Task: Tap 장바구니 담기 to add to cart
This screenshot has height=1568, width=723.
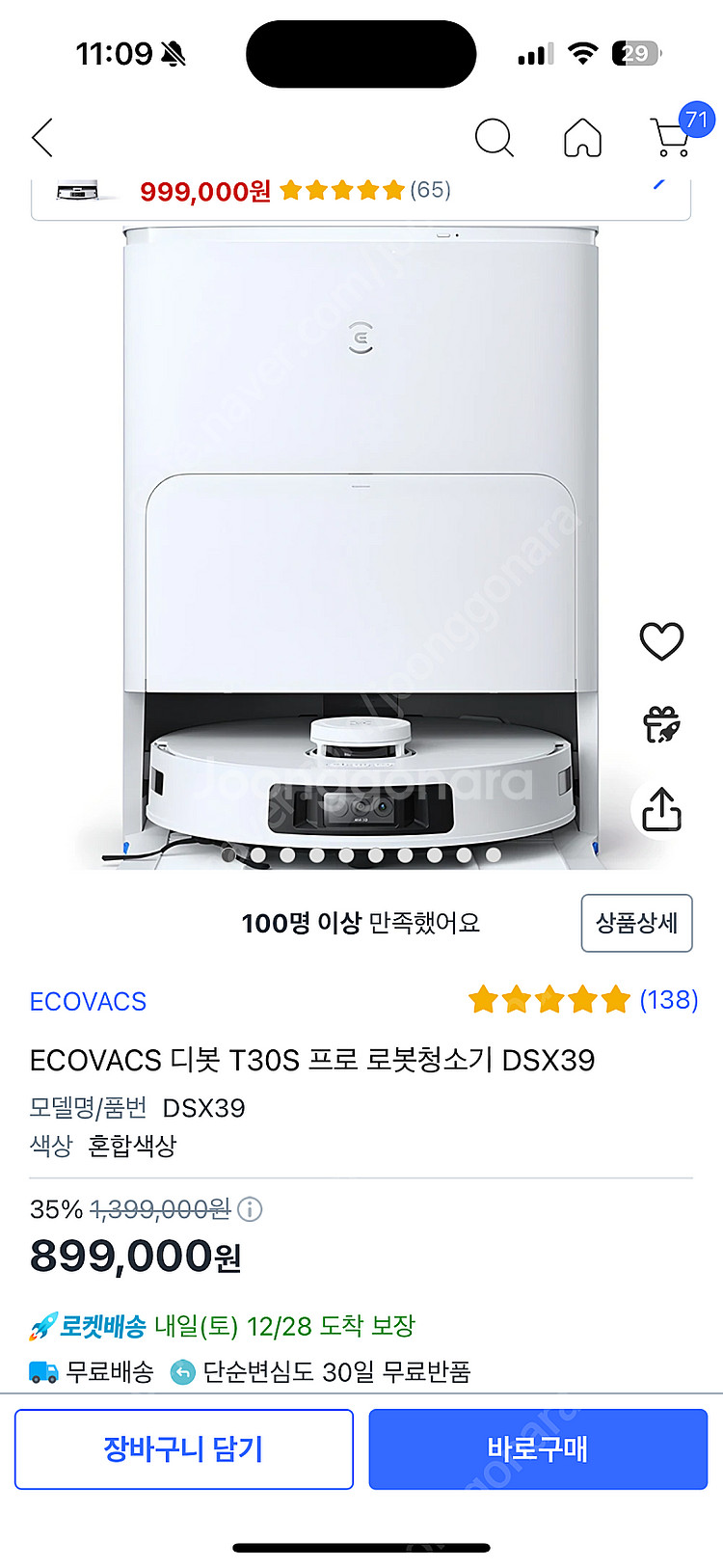Action: pos(184,1448)
